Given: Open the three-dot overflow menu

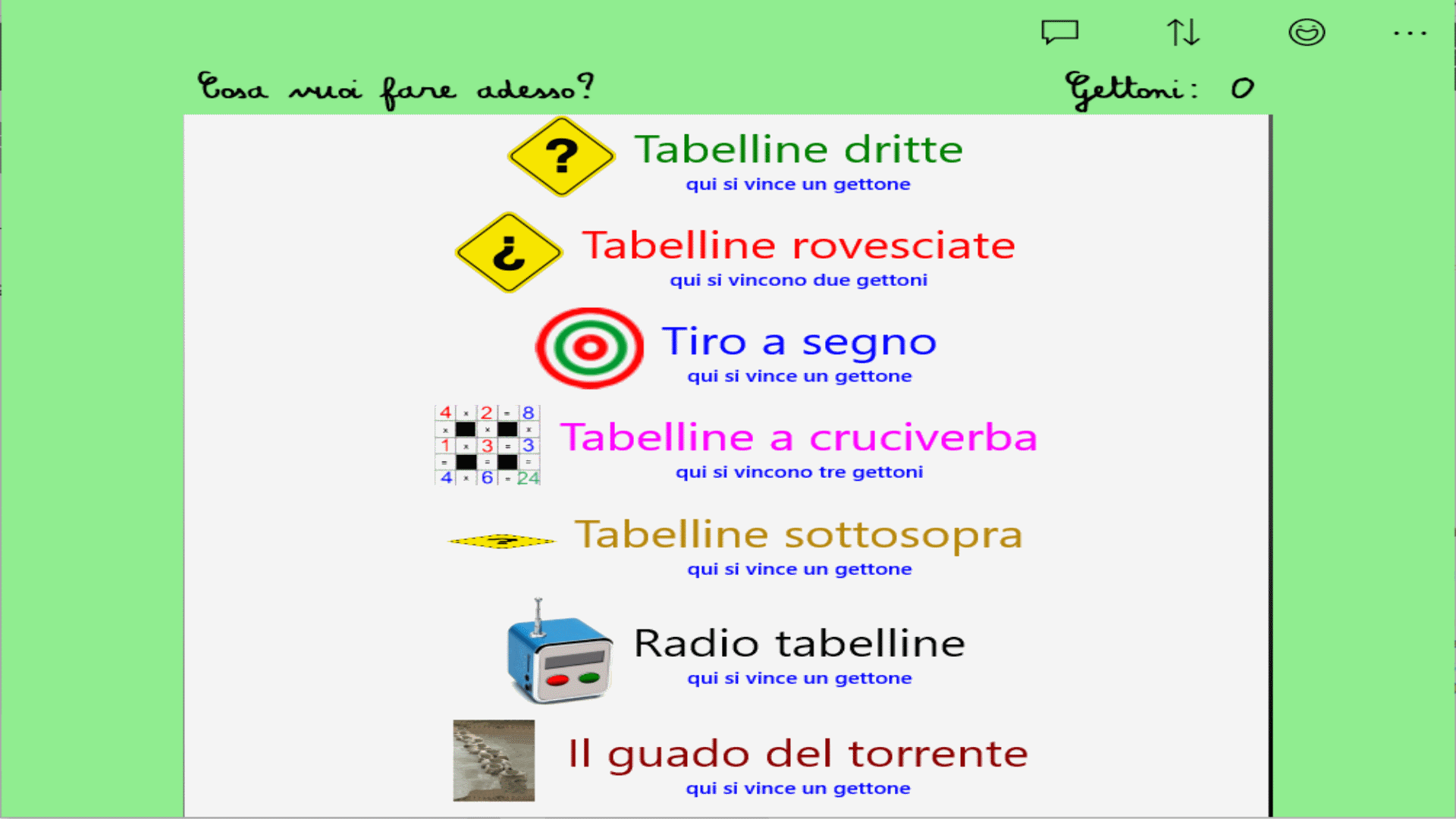Looking at the screenshot, I should pos(1409,33).
